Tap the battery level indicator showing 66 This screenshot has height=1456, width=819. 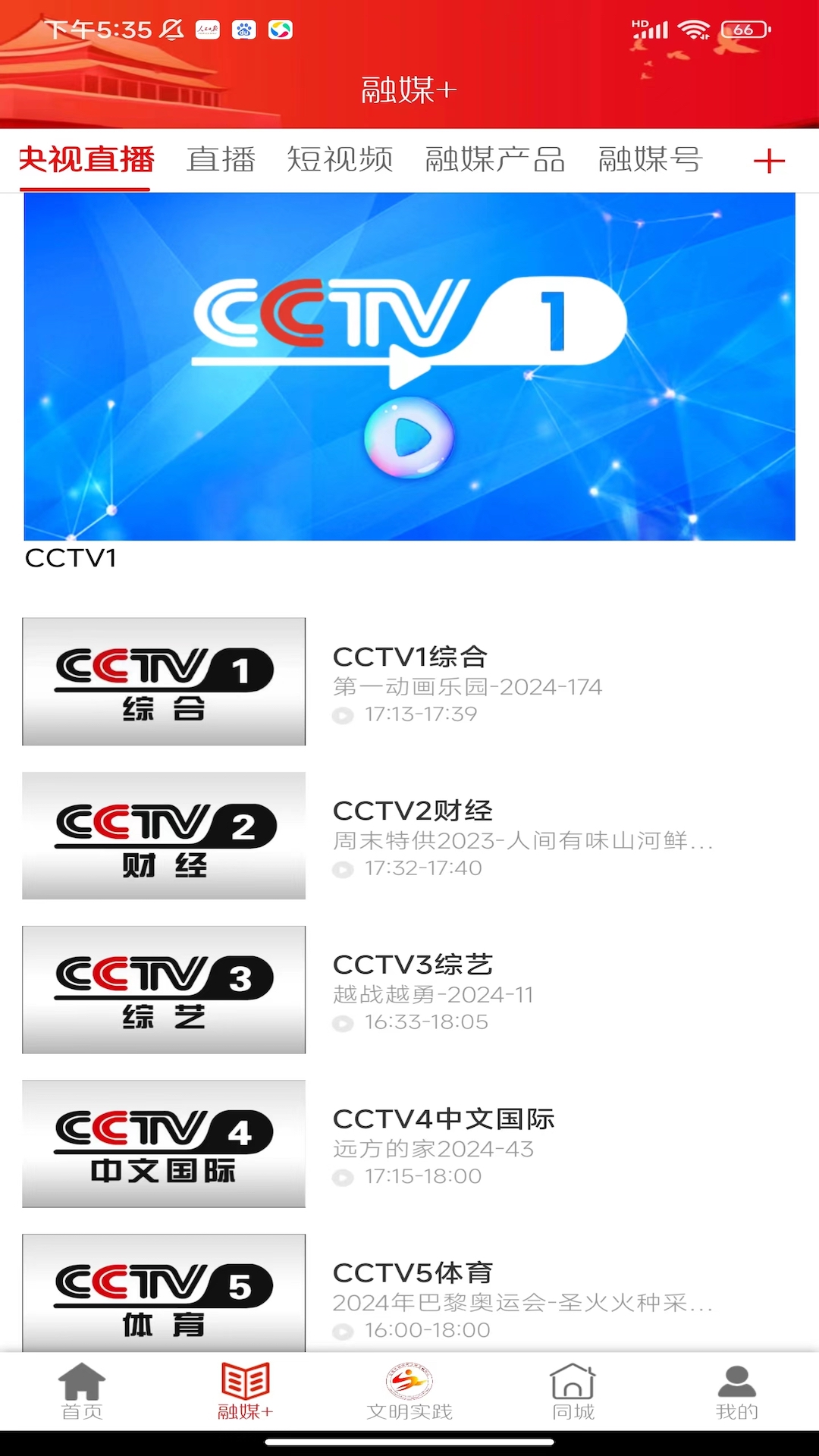pyautogui.click(x=744, y=29)
